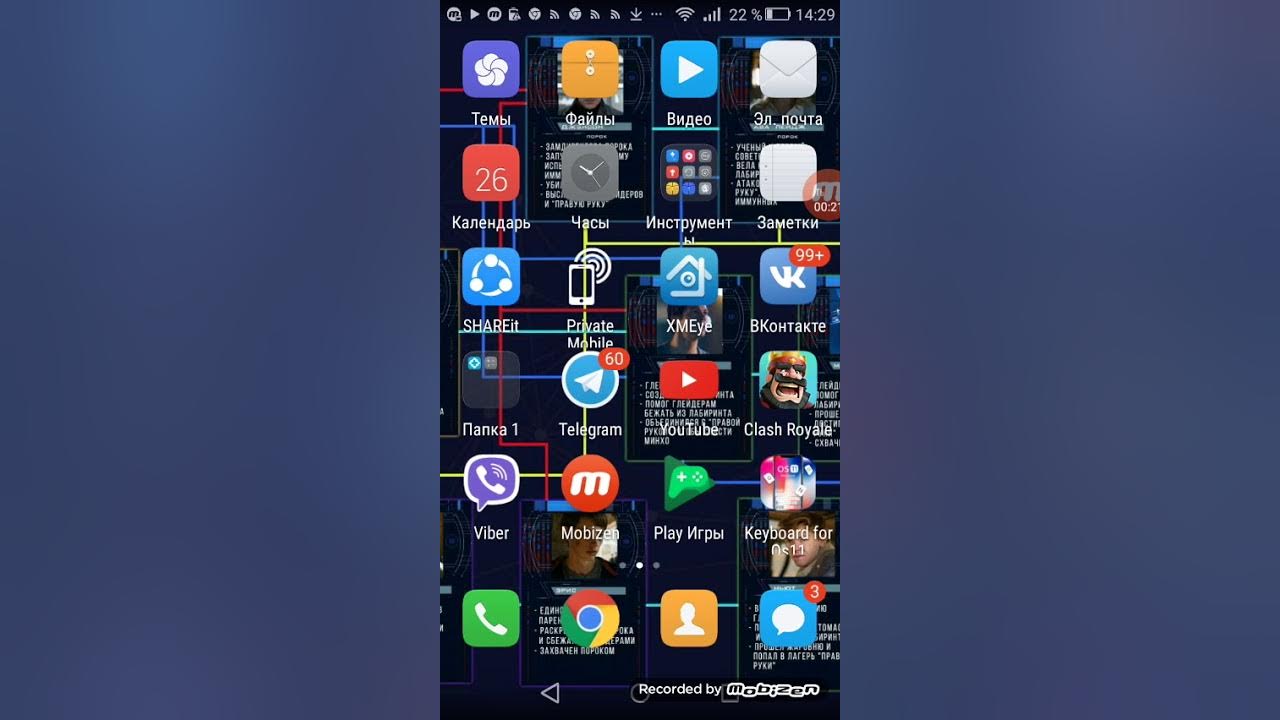Start Clash Royale
Screen dimensions: 1280x720
coord(788,380)
